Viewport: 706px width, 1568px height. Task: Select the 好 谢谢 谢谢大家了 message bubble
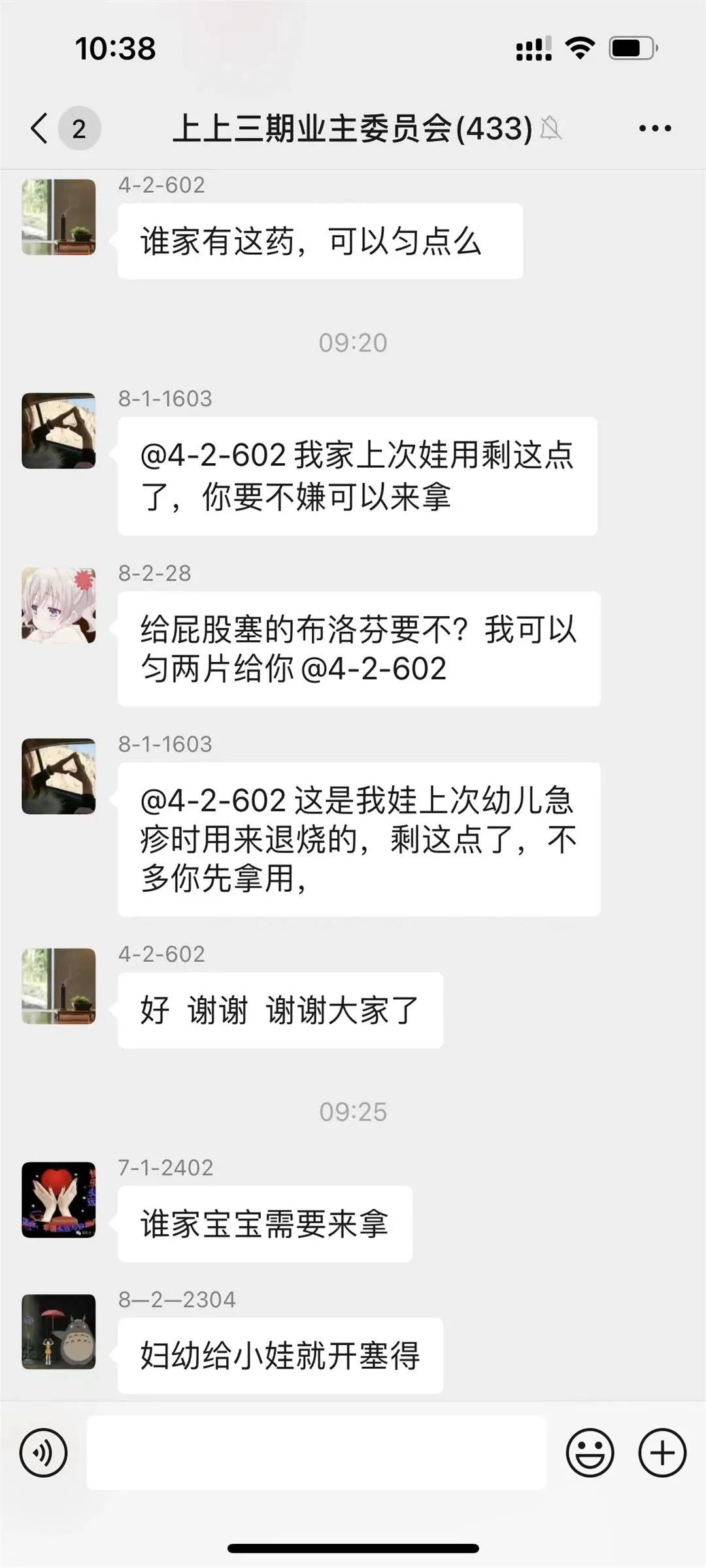tap(279, 1009)
